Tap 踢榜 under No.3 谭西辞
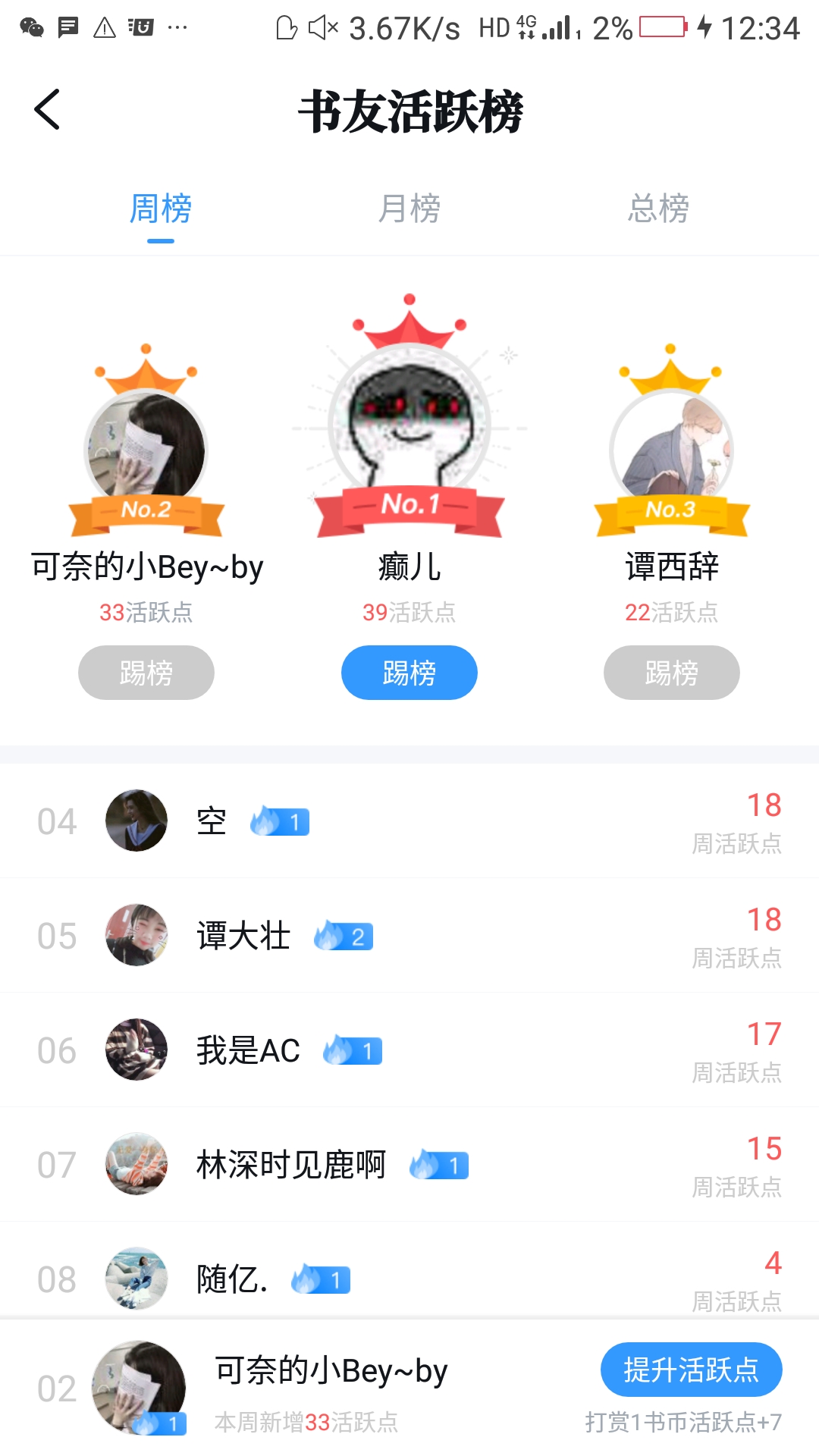 pyautogui.click(x=671, y=673)
